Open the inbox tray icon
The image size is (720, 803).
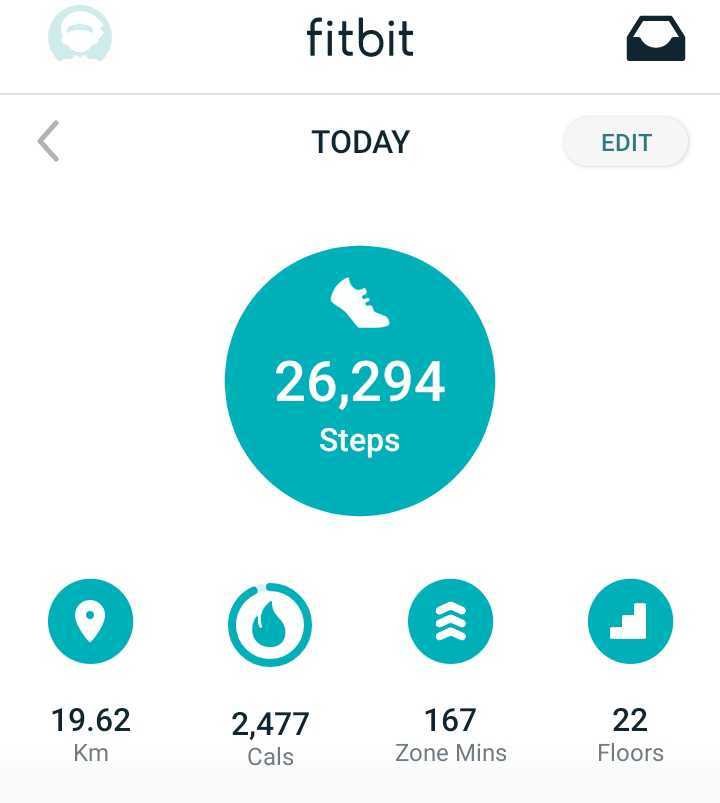coord(655,40)
